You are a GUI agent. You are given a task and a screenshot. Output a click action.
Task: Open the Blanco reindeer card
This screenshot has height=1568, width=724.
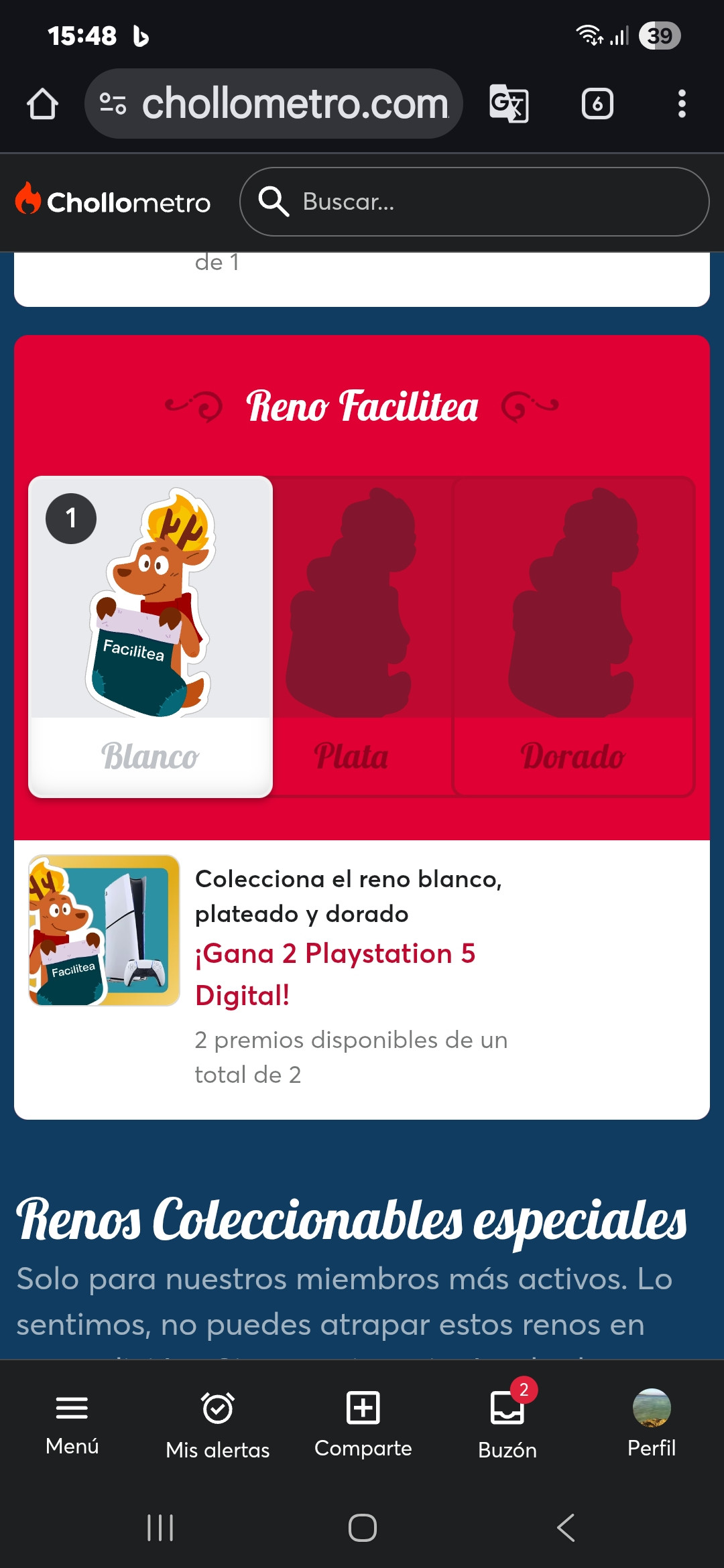(x=150, y=637)
